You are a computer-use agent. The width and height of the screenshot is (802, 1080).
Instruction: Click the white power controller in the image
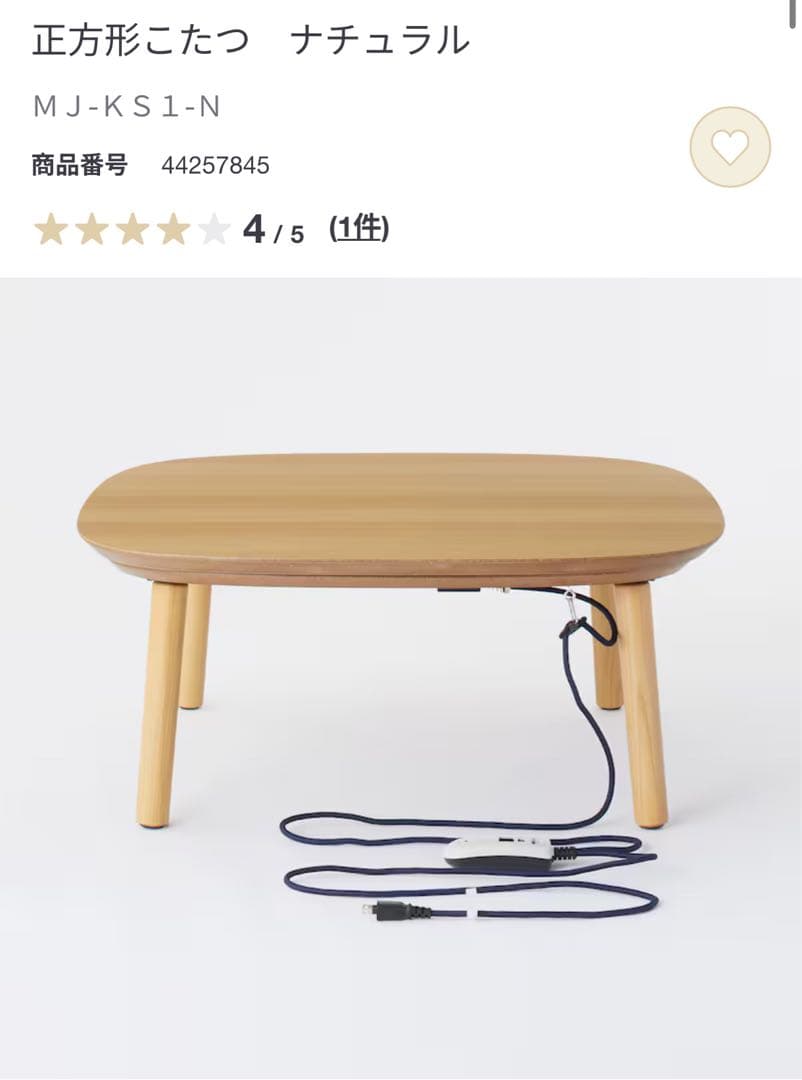[500, 852]
